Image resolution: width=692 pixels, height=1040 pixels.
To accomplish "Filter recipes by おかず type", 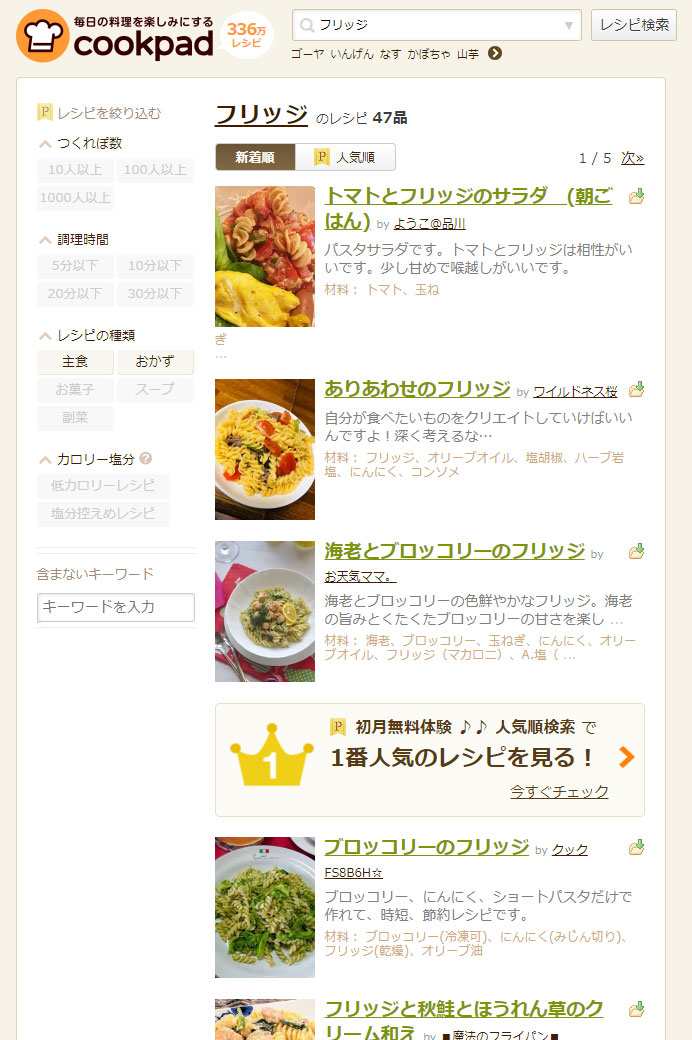I will click(x=155, y=361).
